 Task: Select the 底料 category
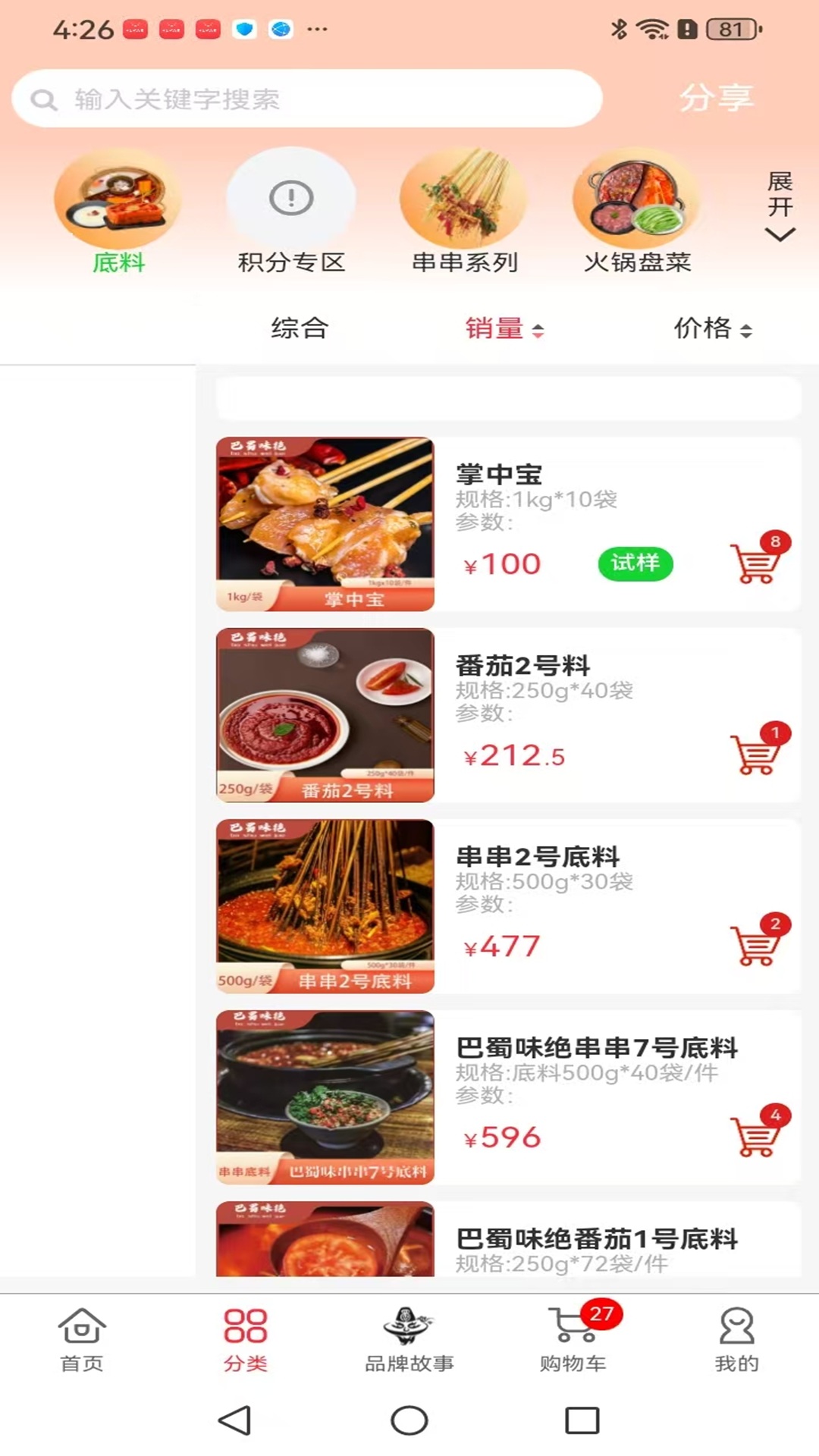(118, 212)
